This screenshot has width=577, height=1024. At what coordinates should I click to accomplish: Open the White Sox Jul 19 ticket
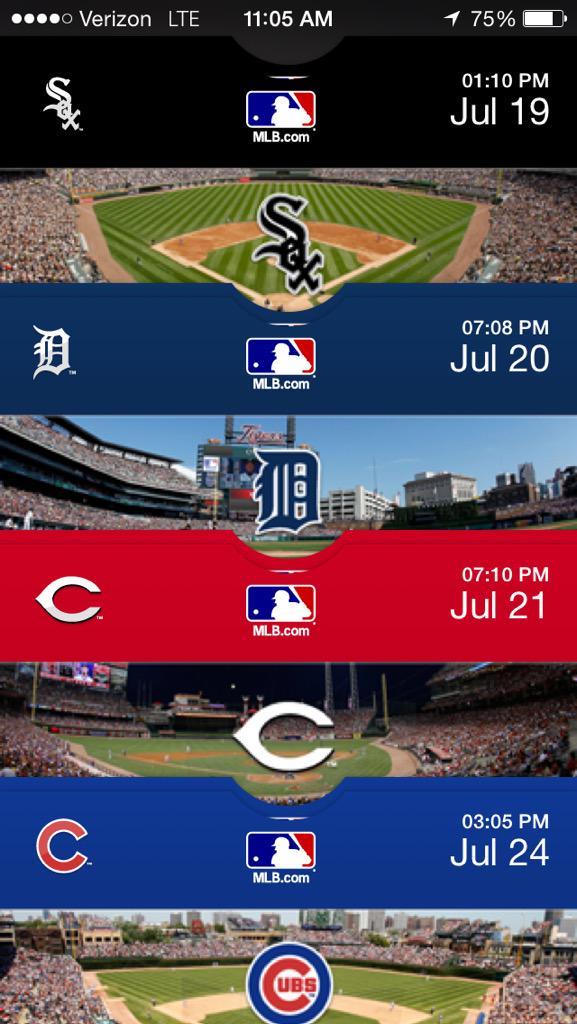(x=288, y=103)
